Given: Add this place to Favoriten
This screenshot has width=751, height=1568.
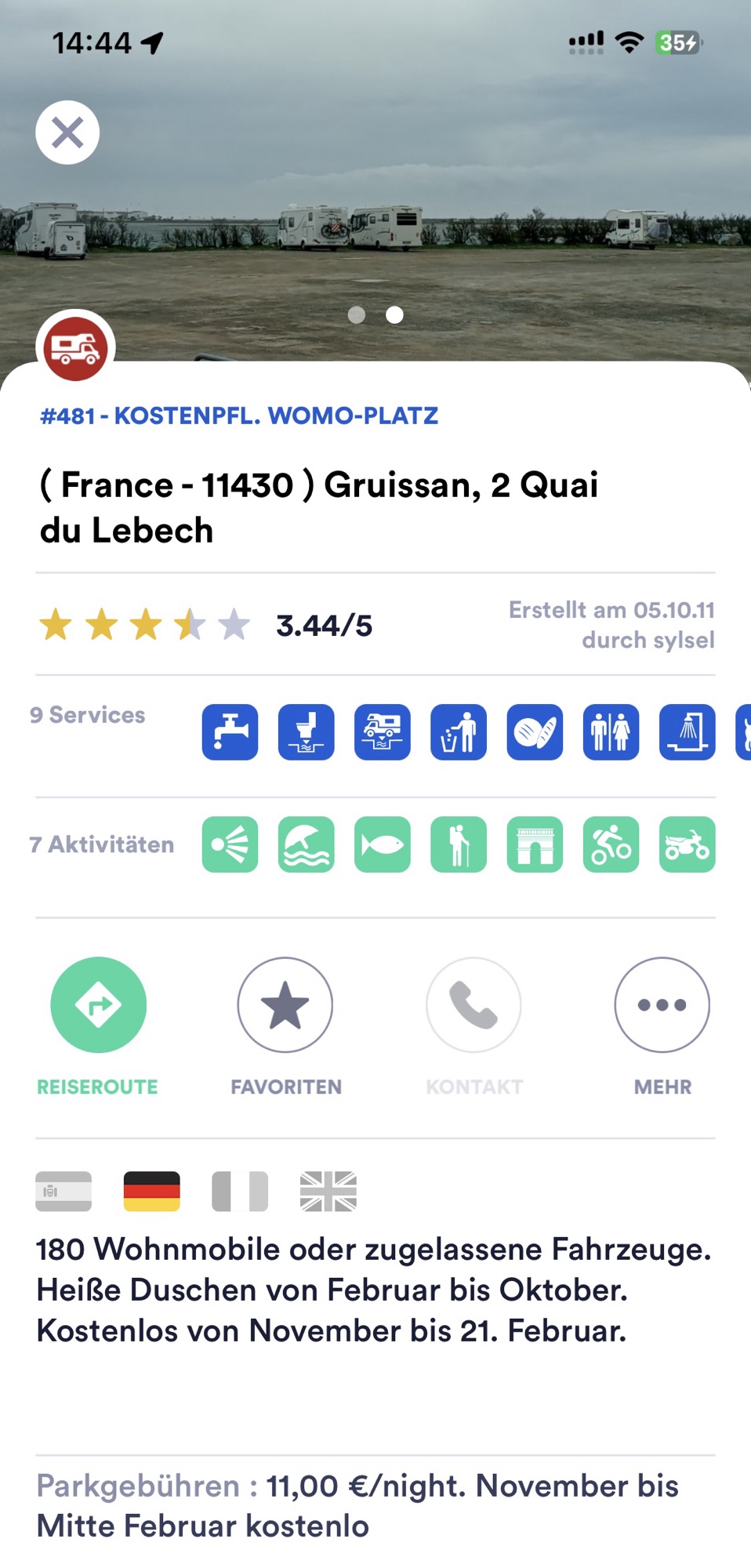Looking at the screenshot, I should [285, 1004].
